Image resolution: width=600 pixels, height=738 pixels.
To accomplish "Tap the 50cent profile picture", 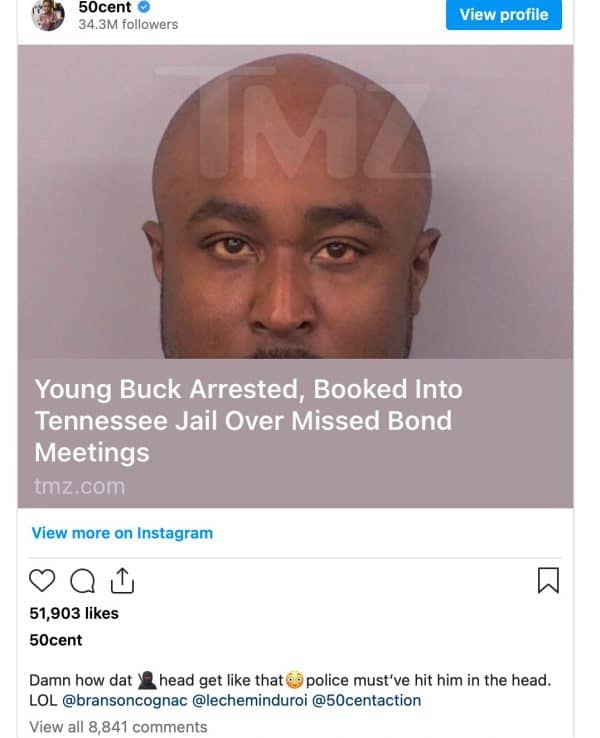I will (x=48, y=14).
